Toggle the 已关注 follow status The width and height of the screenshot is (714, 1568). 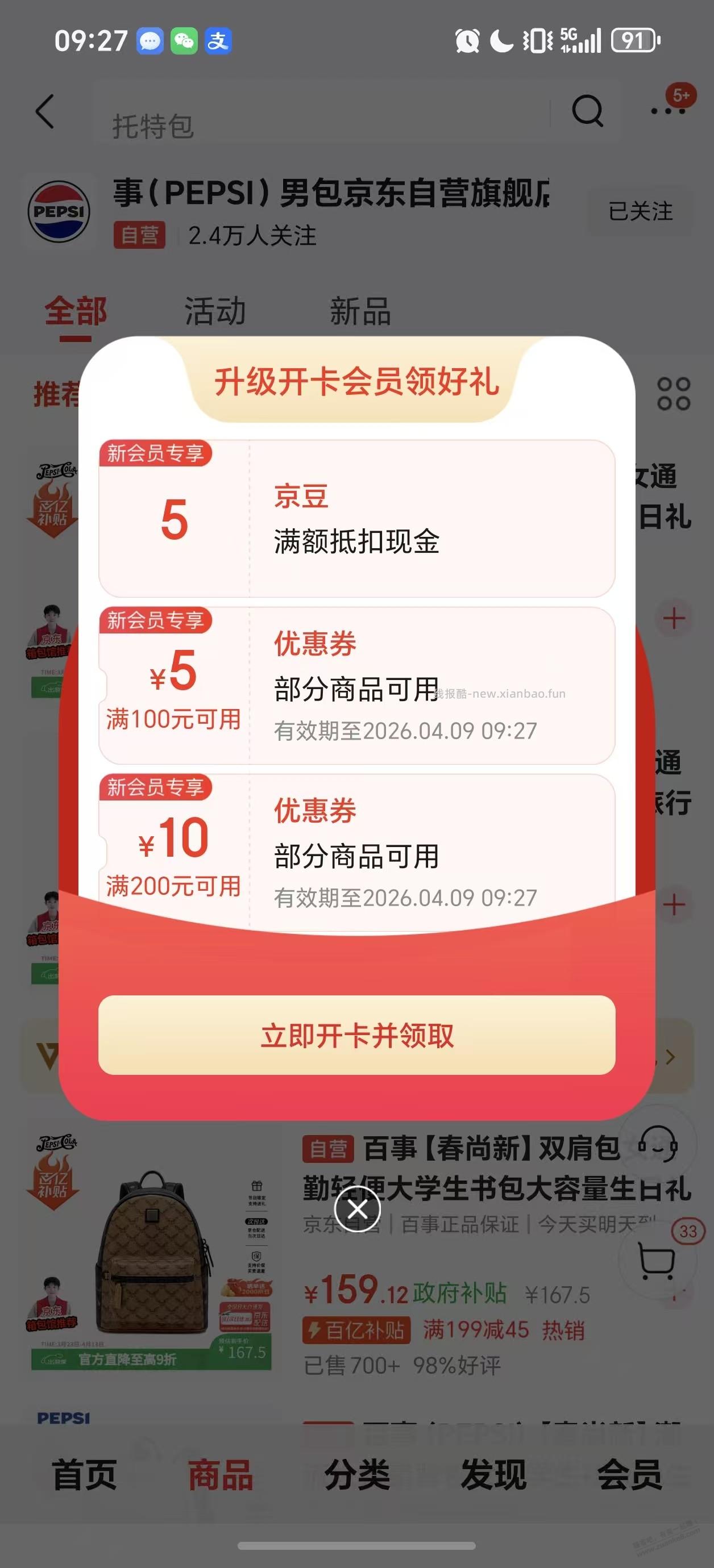click(x=640, y=211)
